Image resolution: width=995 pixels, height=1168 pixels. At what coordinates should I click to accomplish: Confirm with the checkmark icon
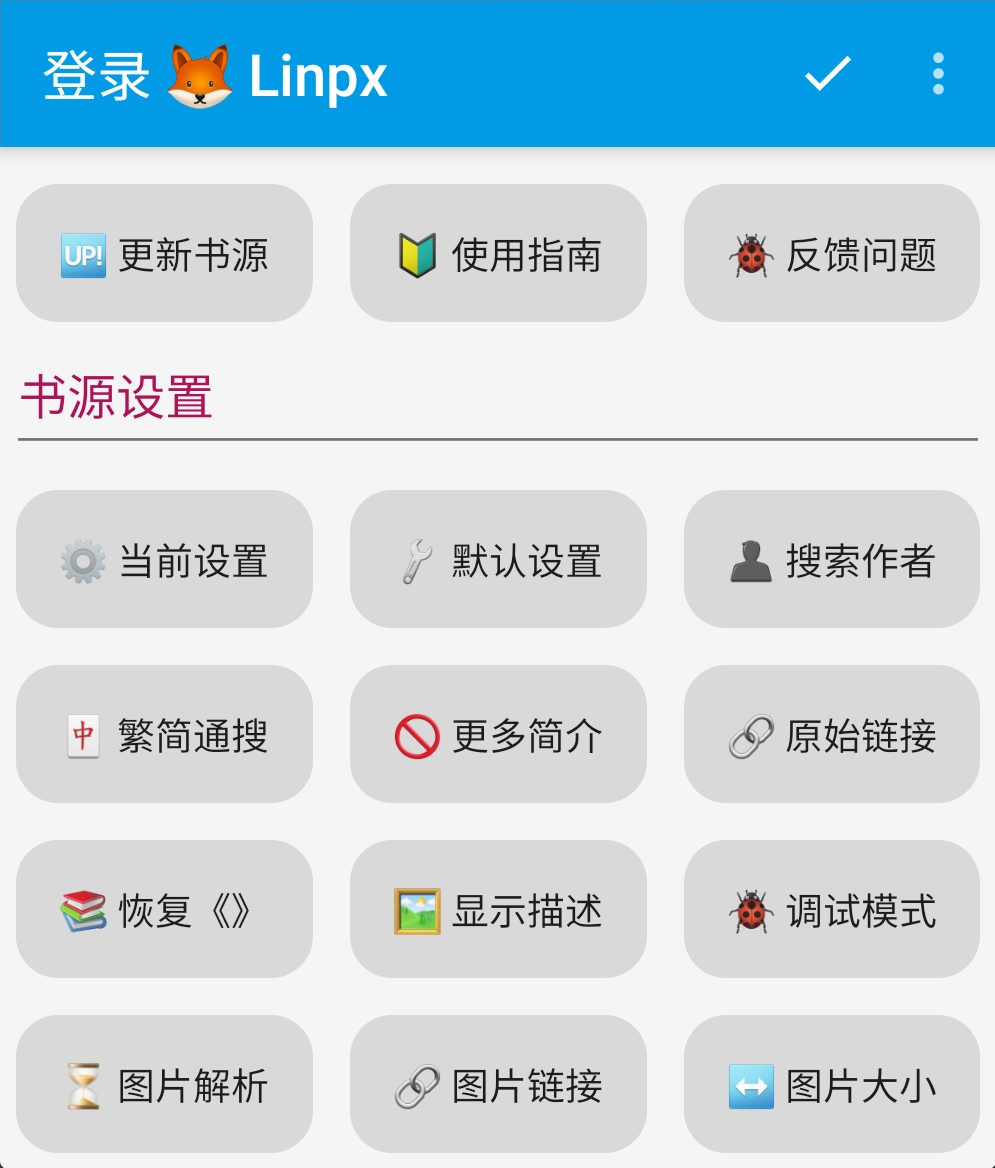coord(827,74)
